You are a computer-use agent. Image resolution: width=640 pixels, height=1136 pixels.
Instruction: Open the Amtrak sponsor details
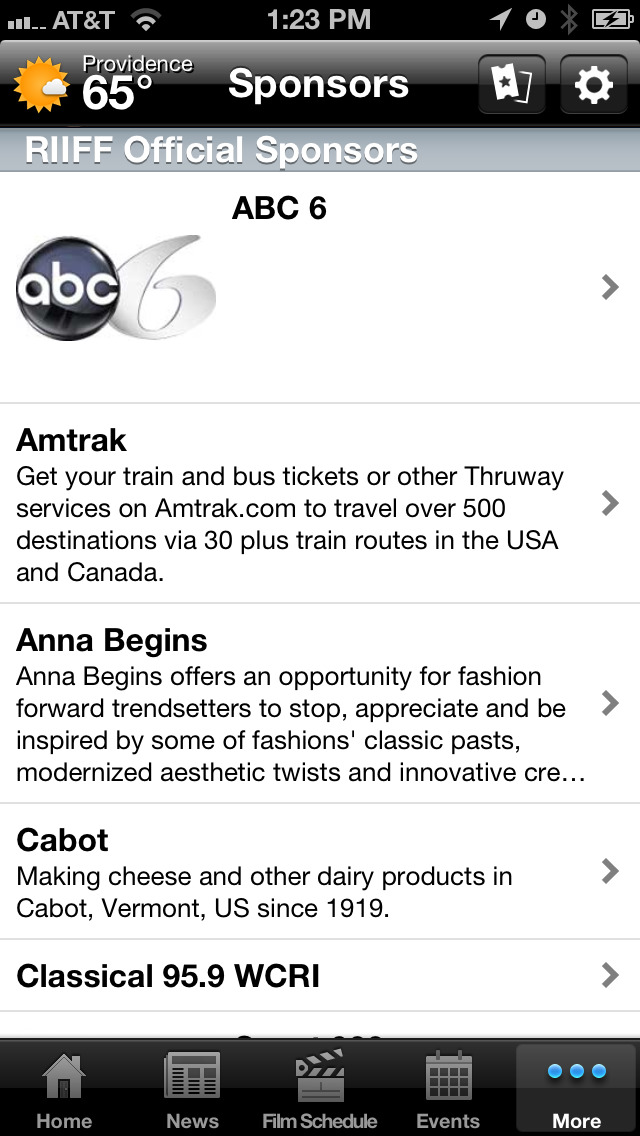click(x=320, y=504)
